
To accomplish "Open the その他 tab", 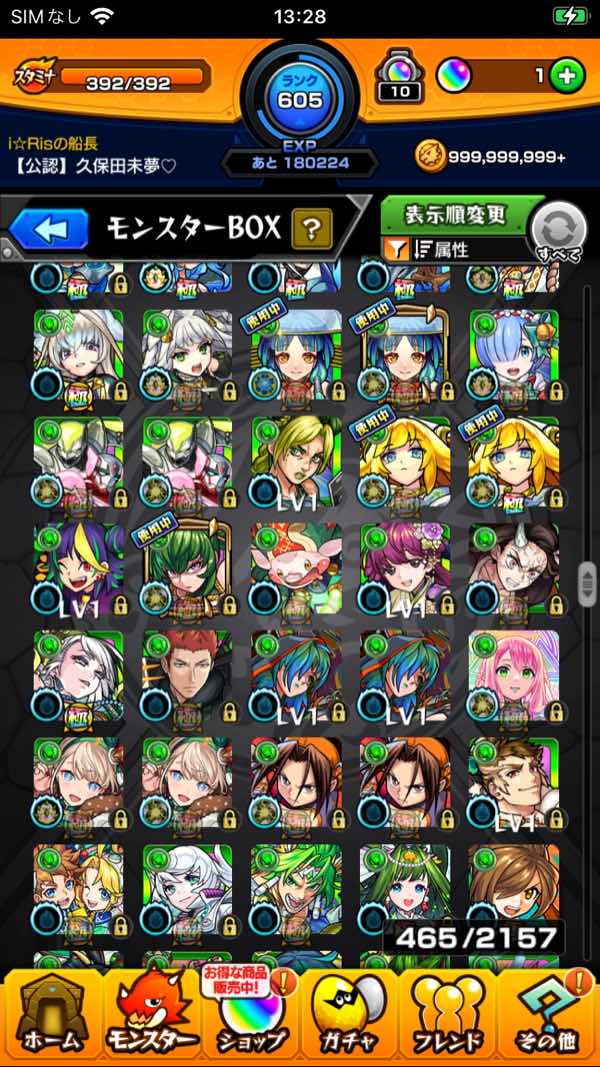I will [550, 1012].
